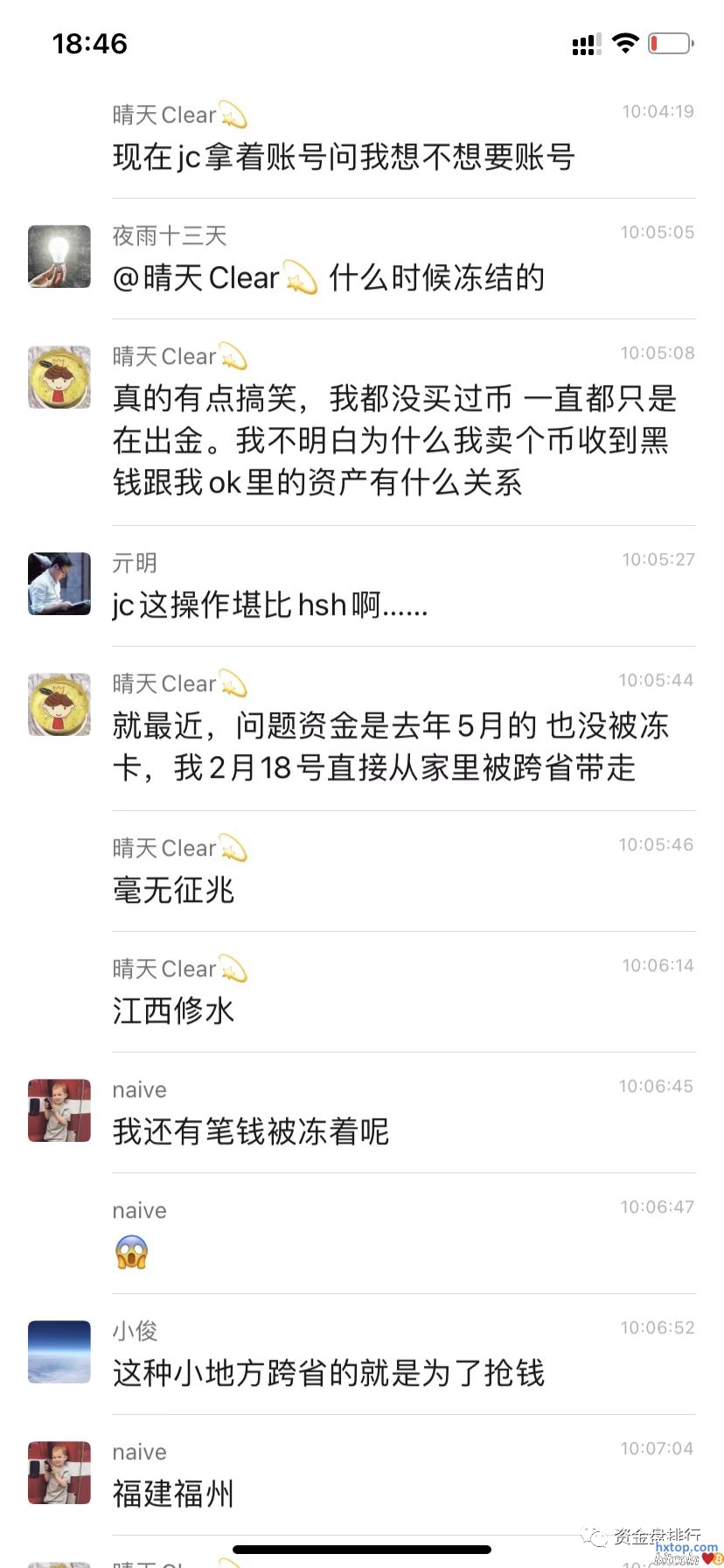View 小俊's profile from avatar
The height and width of the screenshot is (1568, 724).
pos(59,1352)
